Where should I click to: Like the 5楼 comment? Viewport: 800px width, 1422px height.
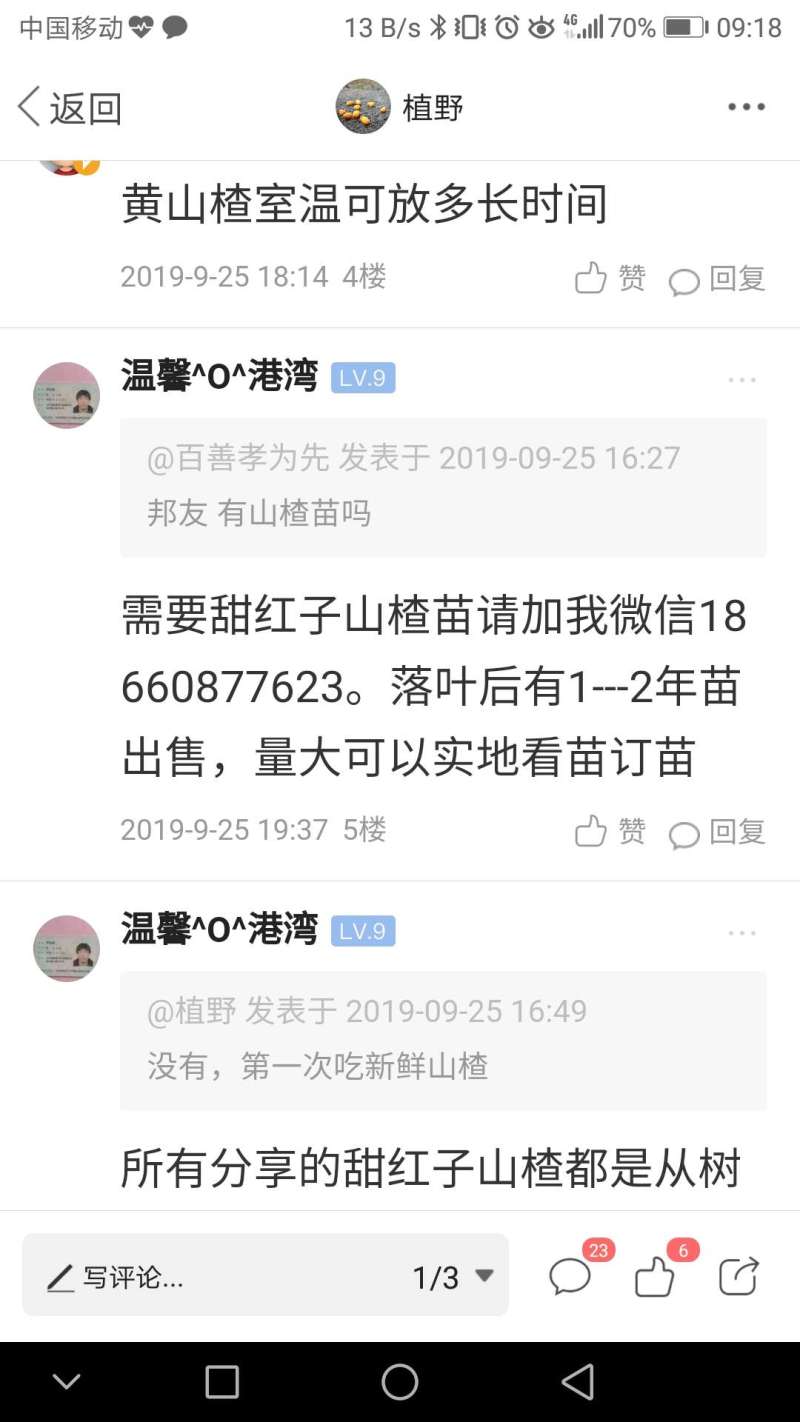click(x=610, y=831)
